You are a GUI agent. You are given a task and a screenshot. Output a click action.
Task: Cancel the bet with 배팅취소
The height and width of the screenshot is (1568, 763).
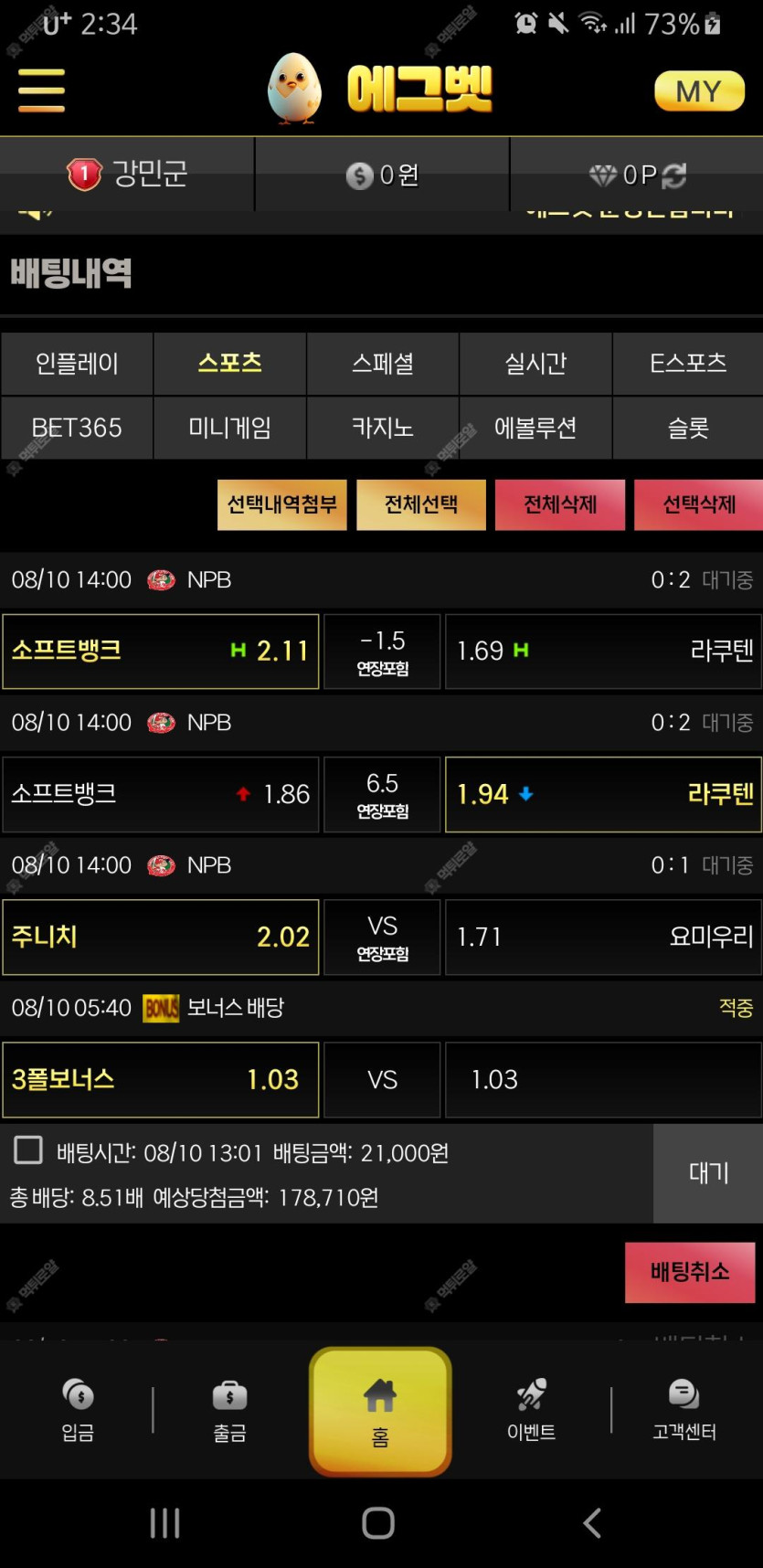690,1272
